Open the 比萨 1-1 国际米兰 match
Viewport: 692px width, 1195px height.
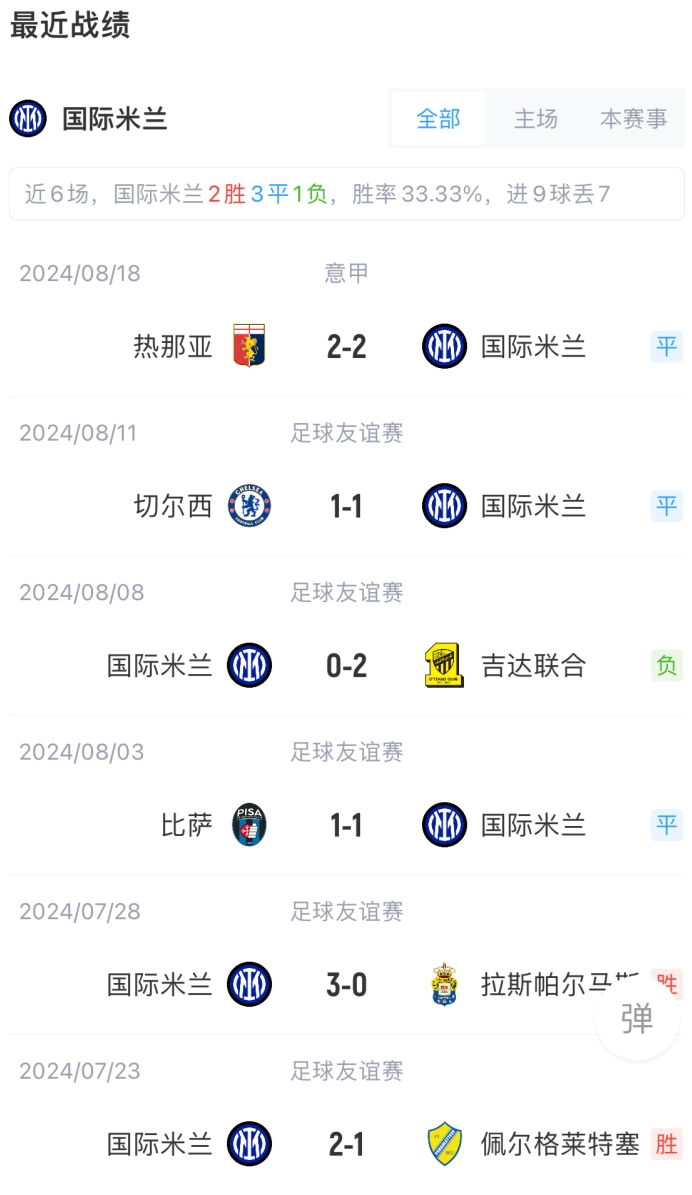(x=346, y=825)
